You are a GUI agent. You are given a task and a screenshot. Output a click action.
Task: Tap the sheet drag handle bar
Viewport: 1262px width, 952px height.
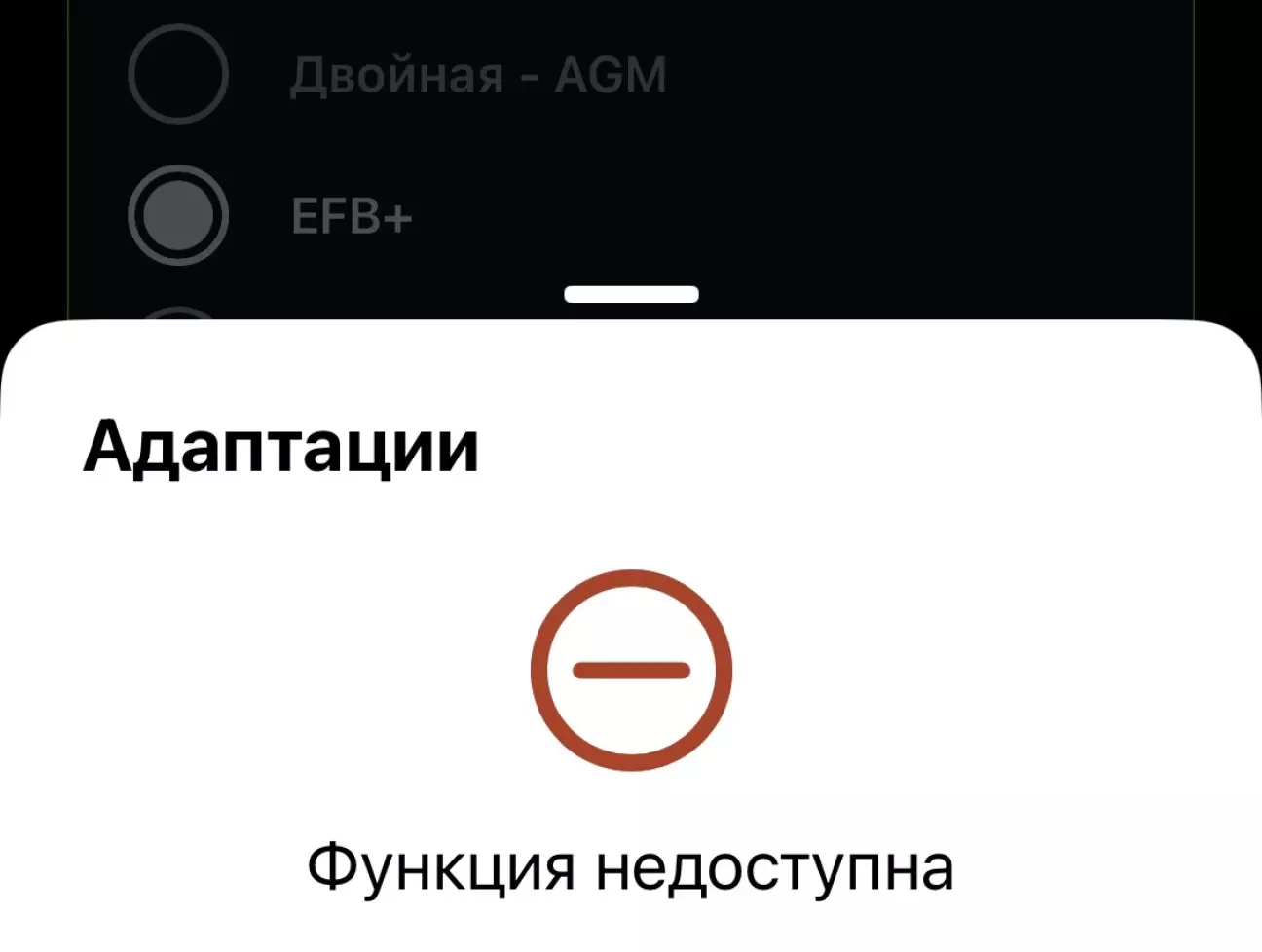(x=631, y=294)
